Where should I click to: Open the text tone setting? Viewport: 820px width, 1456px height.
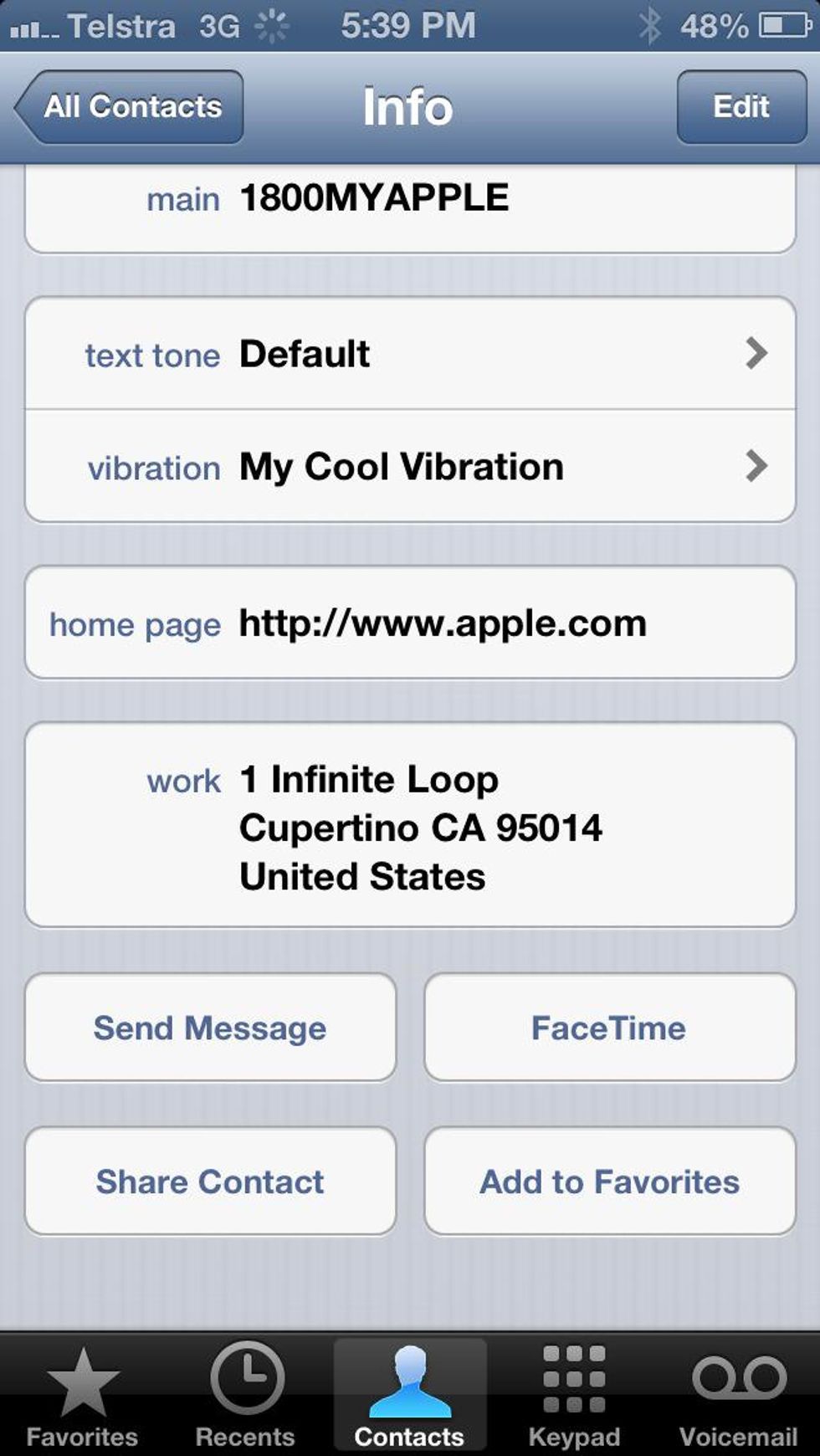pos(410,353)
